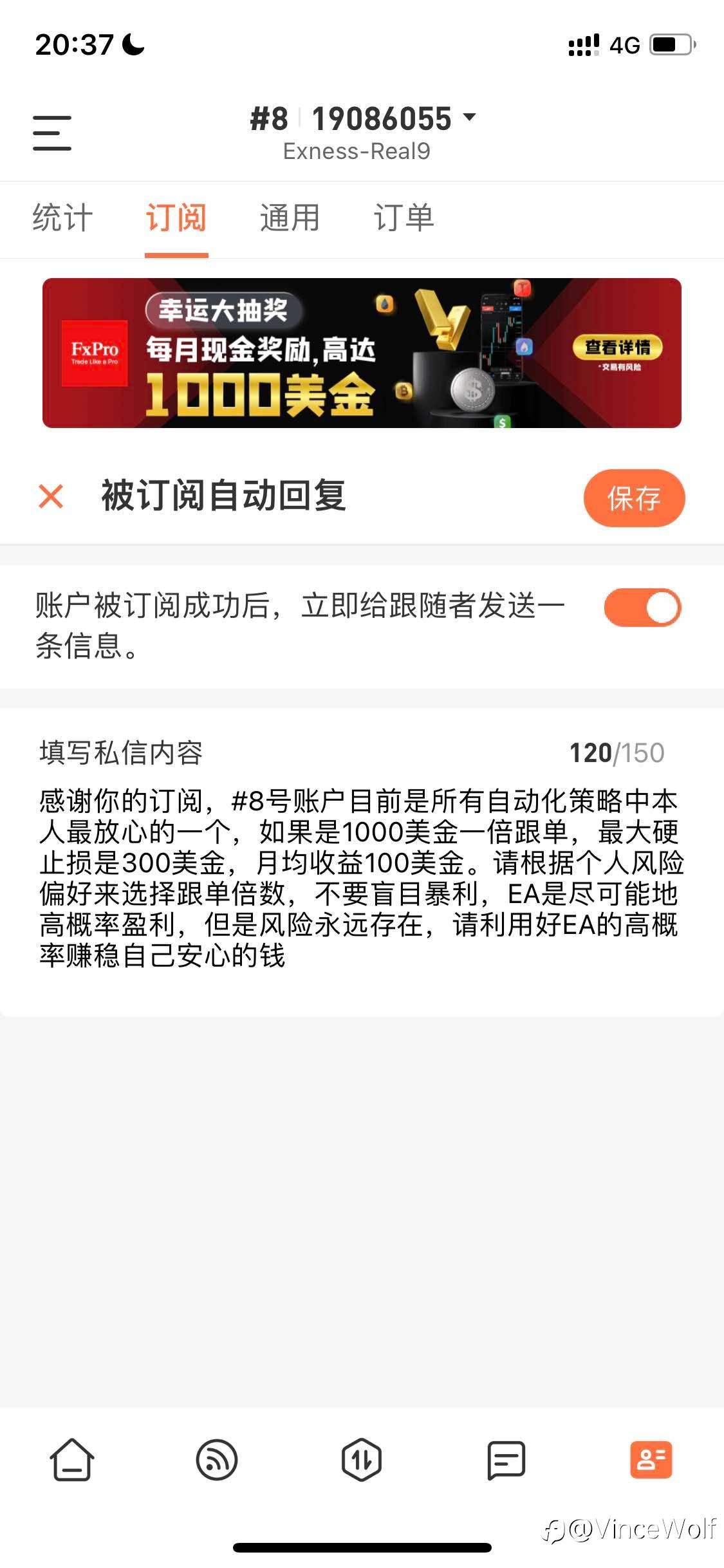Select the 订阅 tab

pos(176,218)
